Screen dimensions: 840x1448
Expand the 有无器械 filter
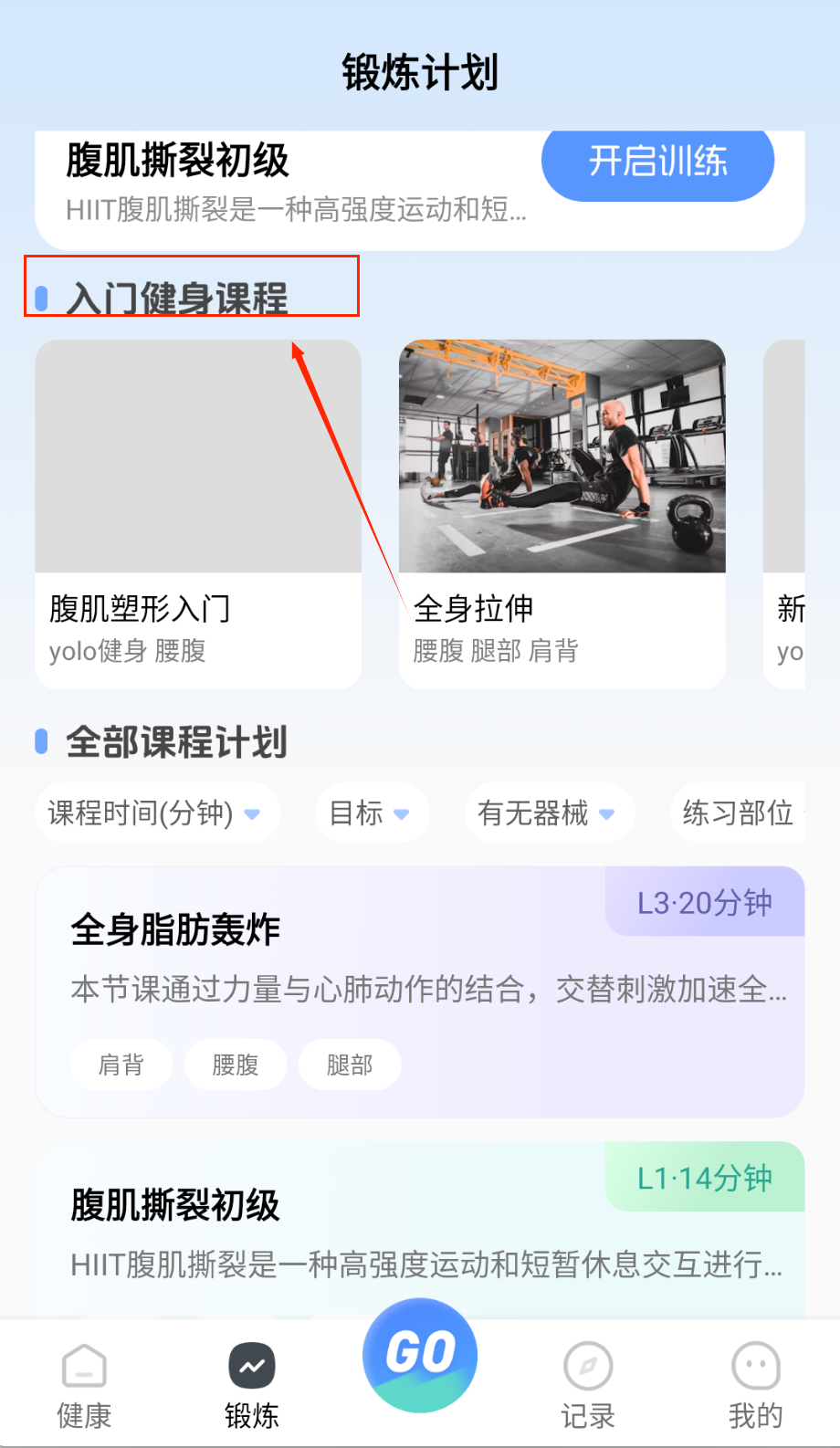547,813
